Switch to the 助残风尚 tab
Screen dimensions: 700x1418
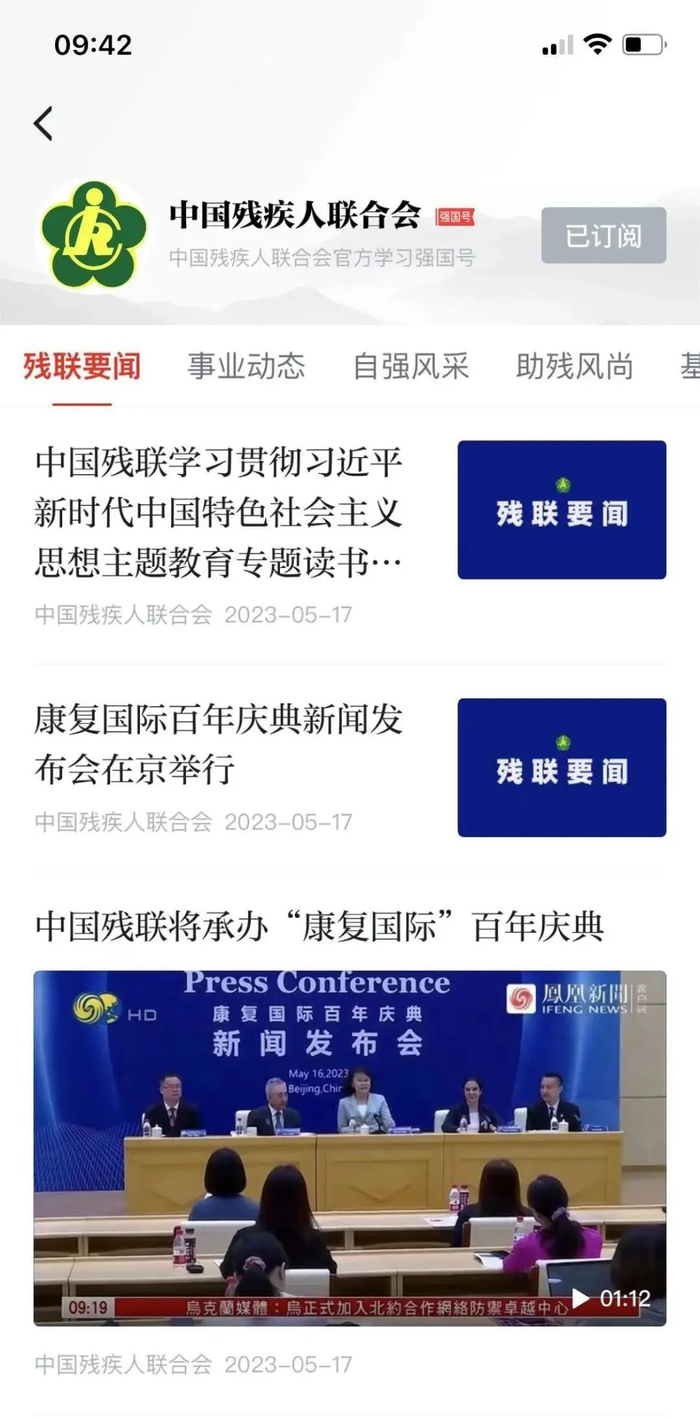tap(574, 367)
